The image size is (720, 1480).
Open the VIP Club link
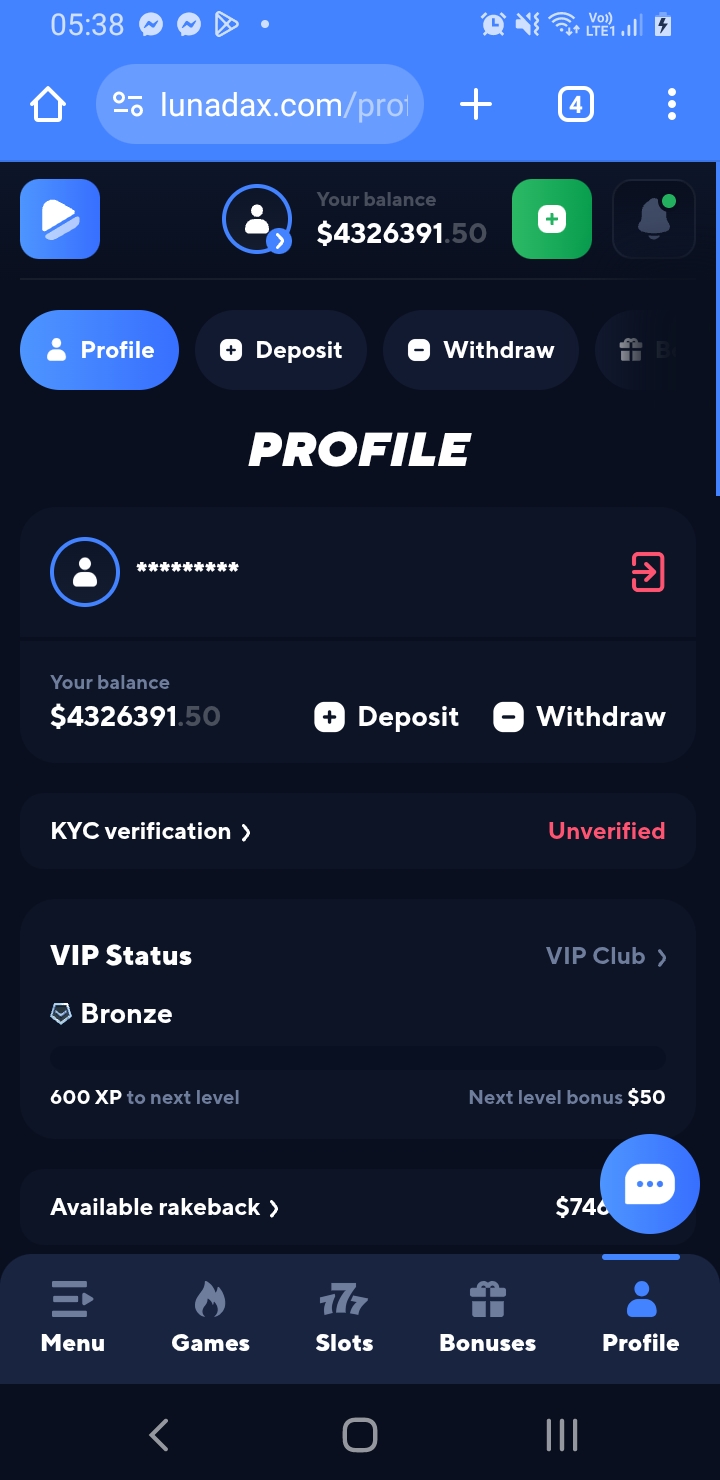click(x=606, y=957)
